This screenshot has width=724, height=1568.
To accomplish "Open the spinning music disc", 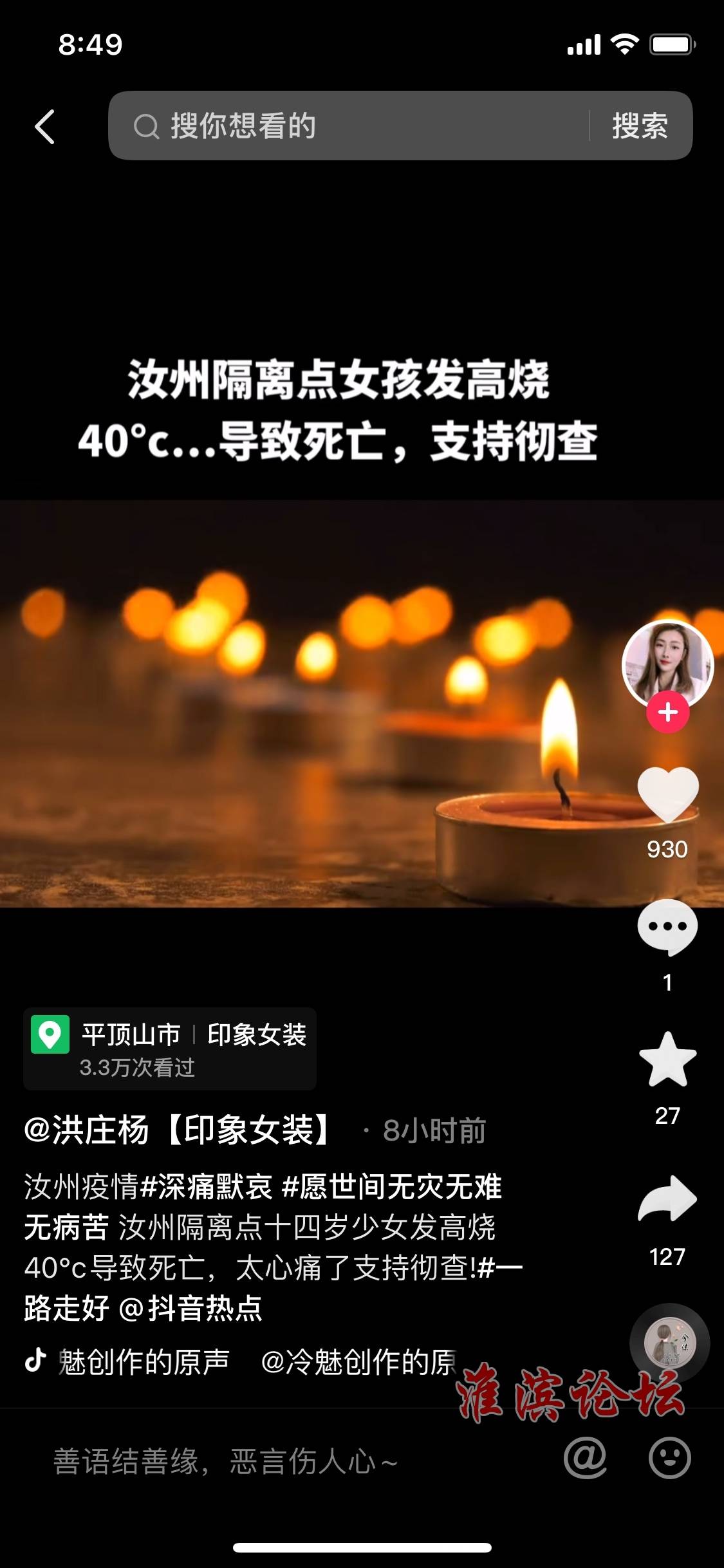I will [669, 1343].
